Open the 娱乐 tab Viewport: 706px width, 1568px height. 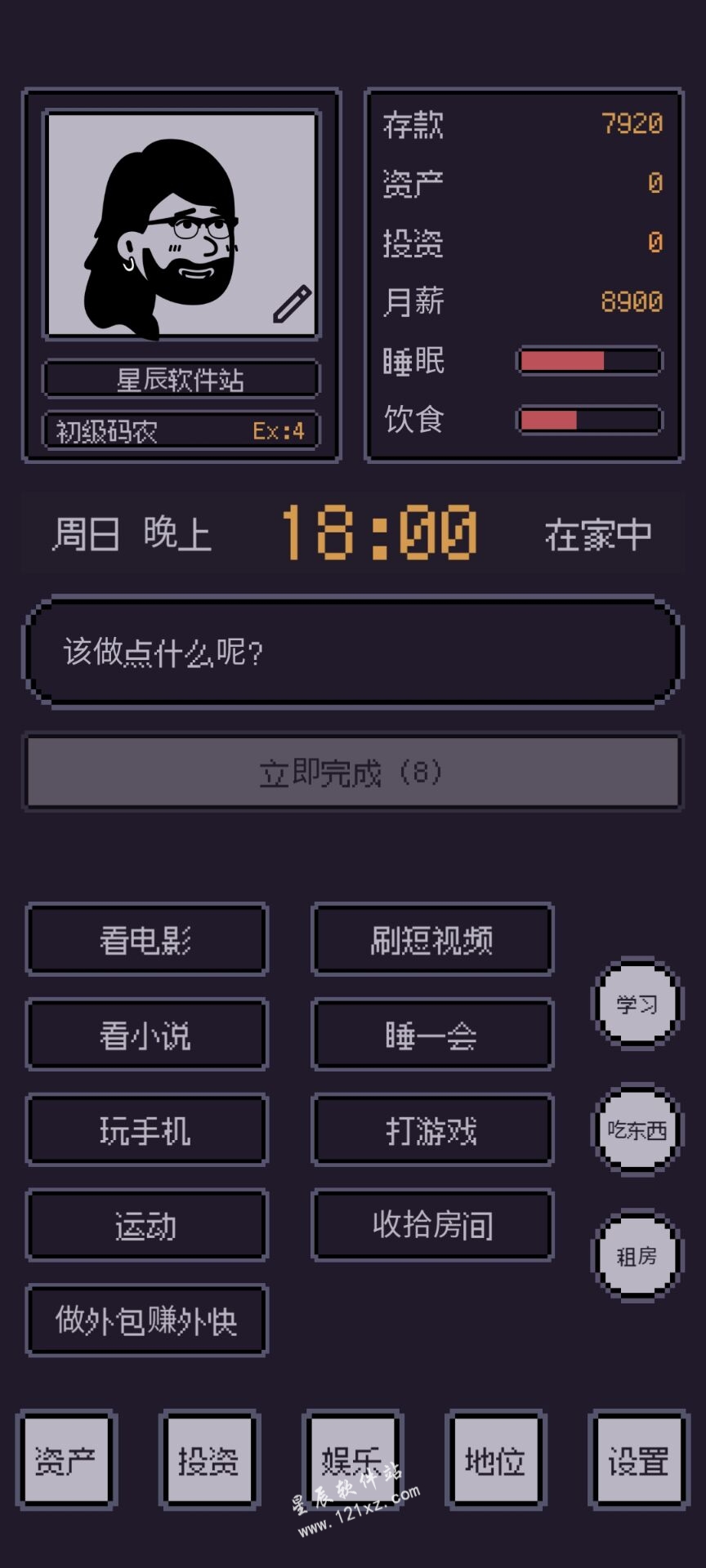pyautogui.click(x=352, y=1460)
